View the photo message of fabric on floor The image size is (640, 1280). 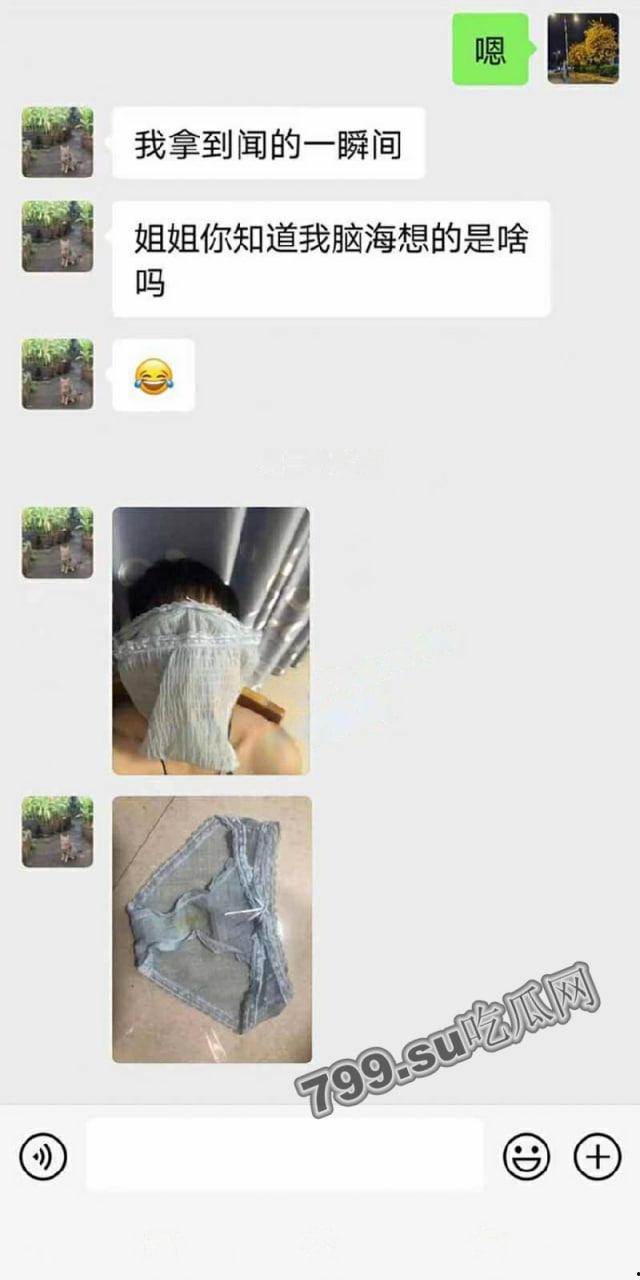(212, 929)
